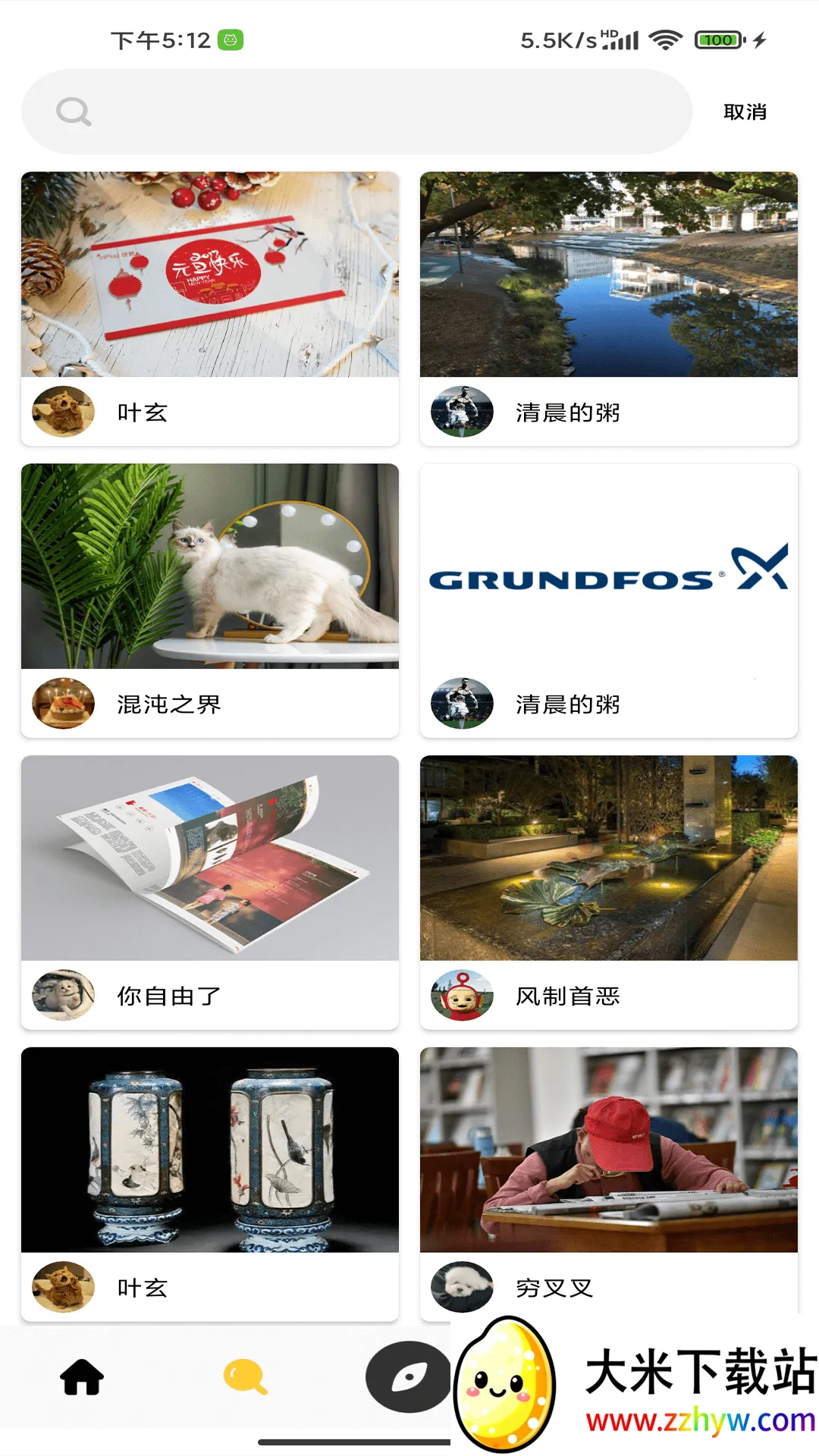Open the porcelain vases post by 叶玄
The width and height of the screenshot is (819, 1456).
[x=210, y=1150]
